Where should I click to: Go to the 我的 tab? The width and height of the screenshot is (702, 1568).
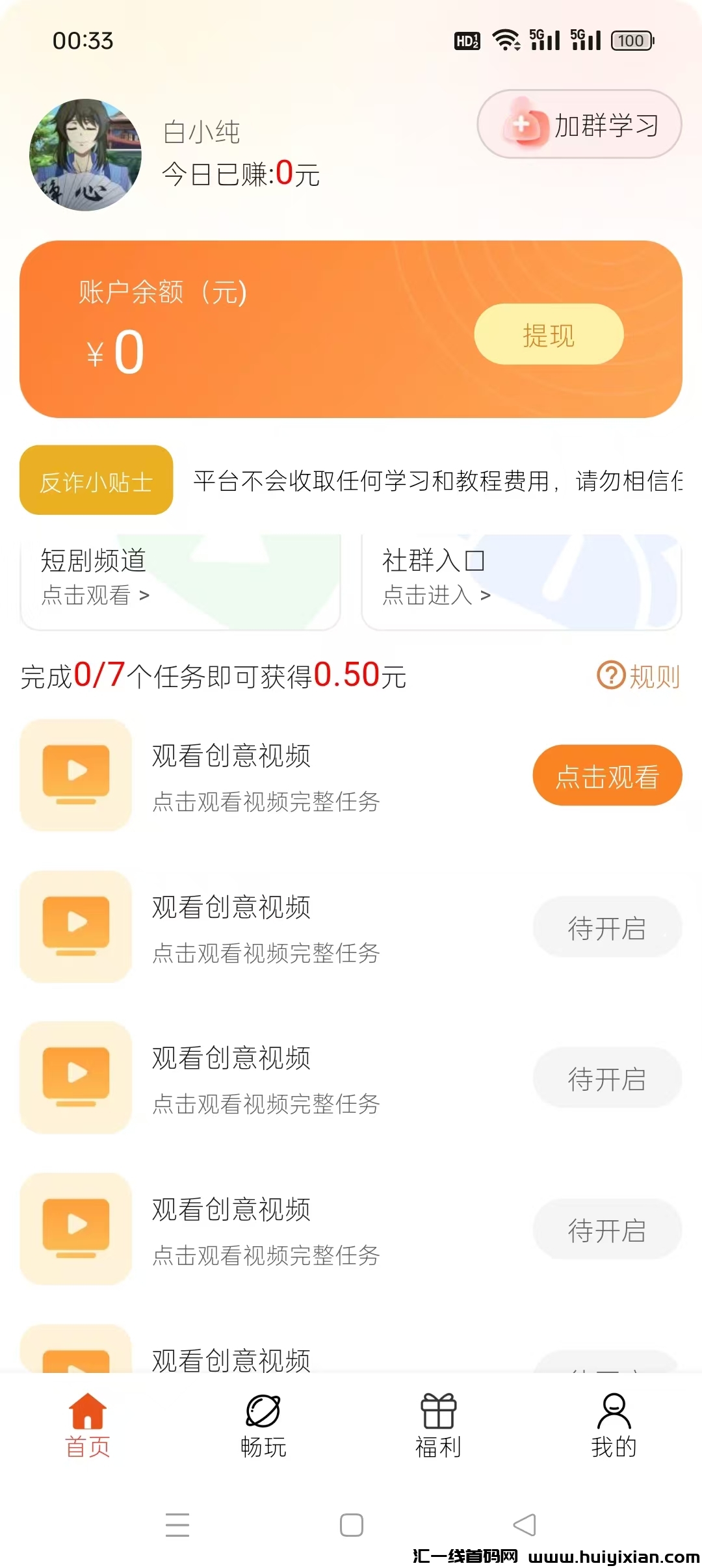(614, 1425)
